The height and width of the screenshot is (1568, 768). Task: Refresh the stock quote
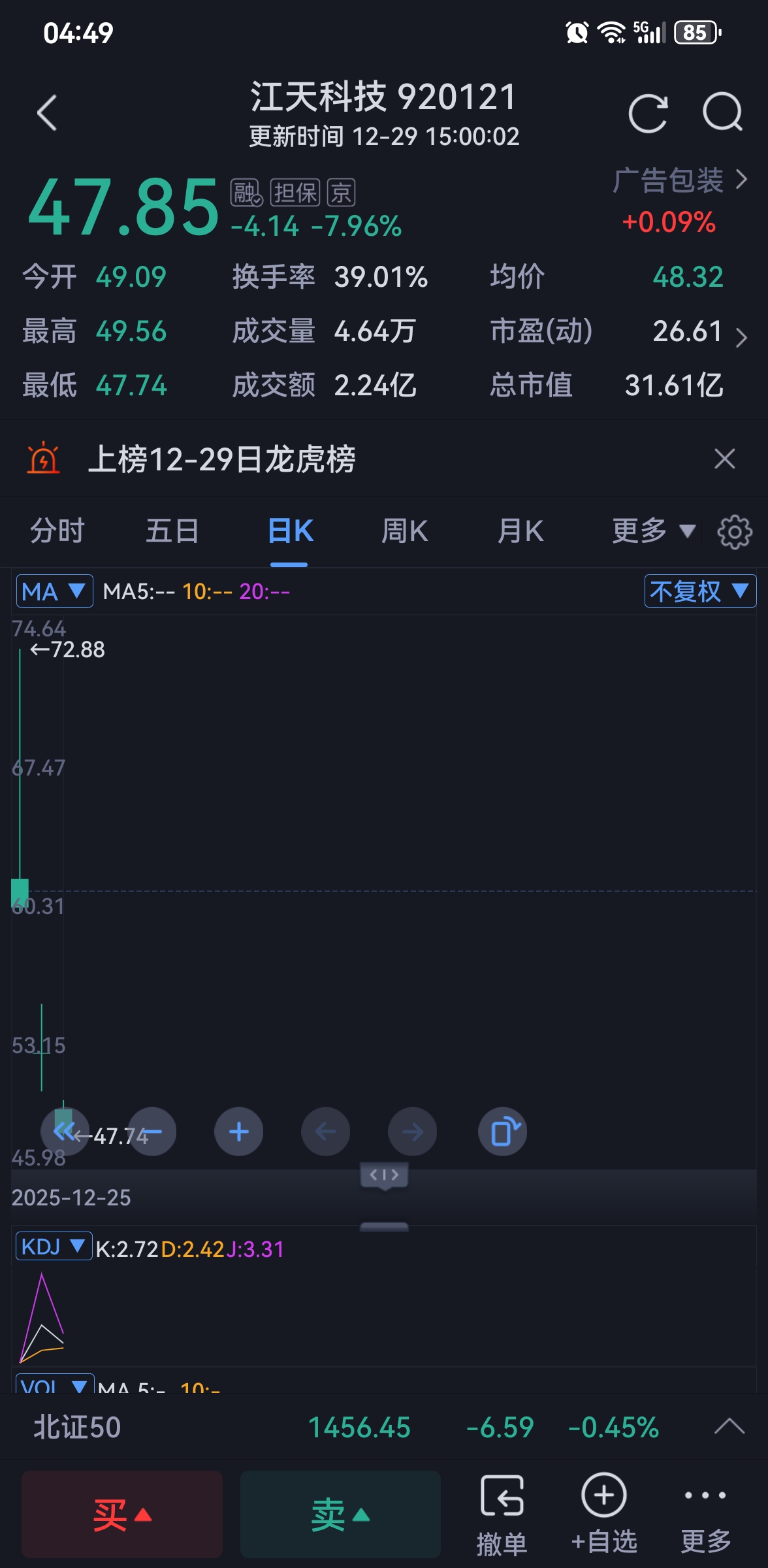(648, 113)
